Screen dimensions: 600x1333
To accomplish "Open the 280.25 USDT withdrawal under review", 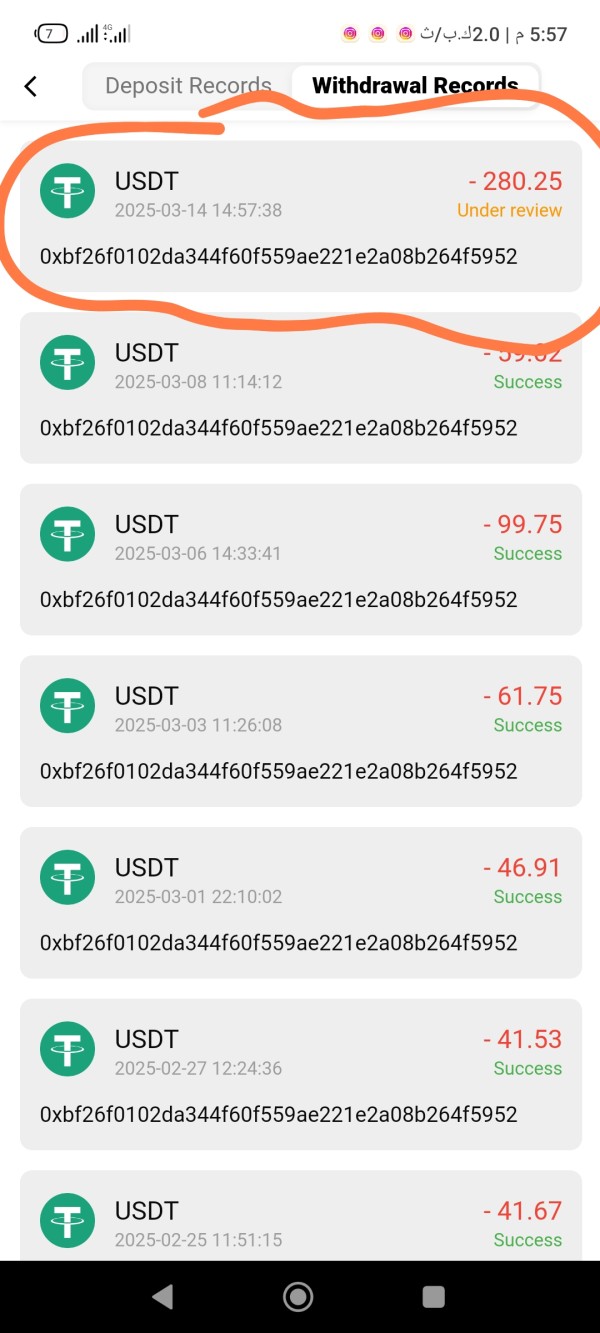I will (300, 216).
